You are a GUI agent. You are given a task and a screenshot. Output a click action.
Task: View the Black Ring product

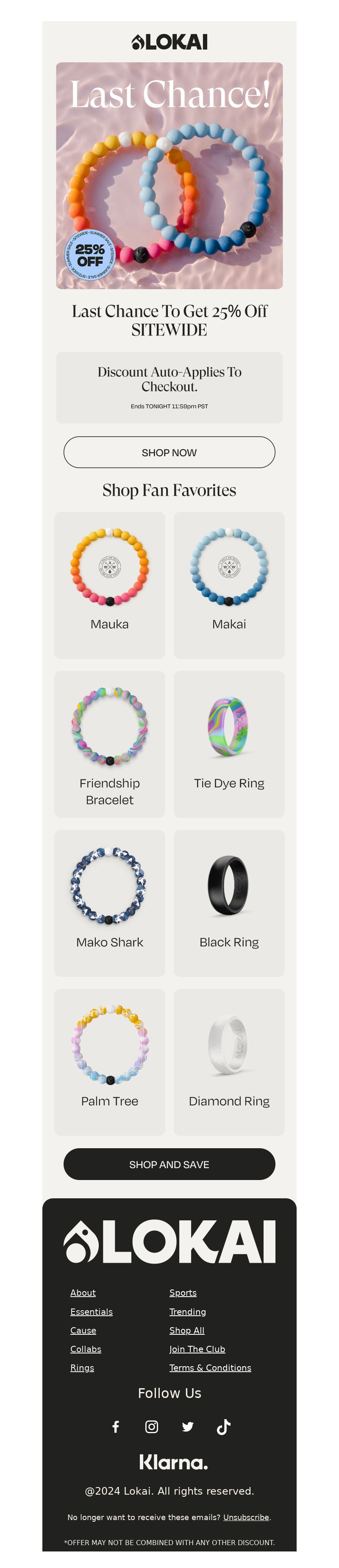pos(229,902)
